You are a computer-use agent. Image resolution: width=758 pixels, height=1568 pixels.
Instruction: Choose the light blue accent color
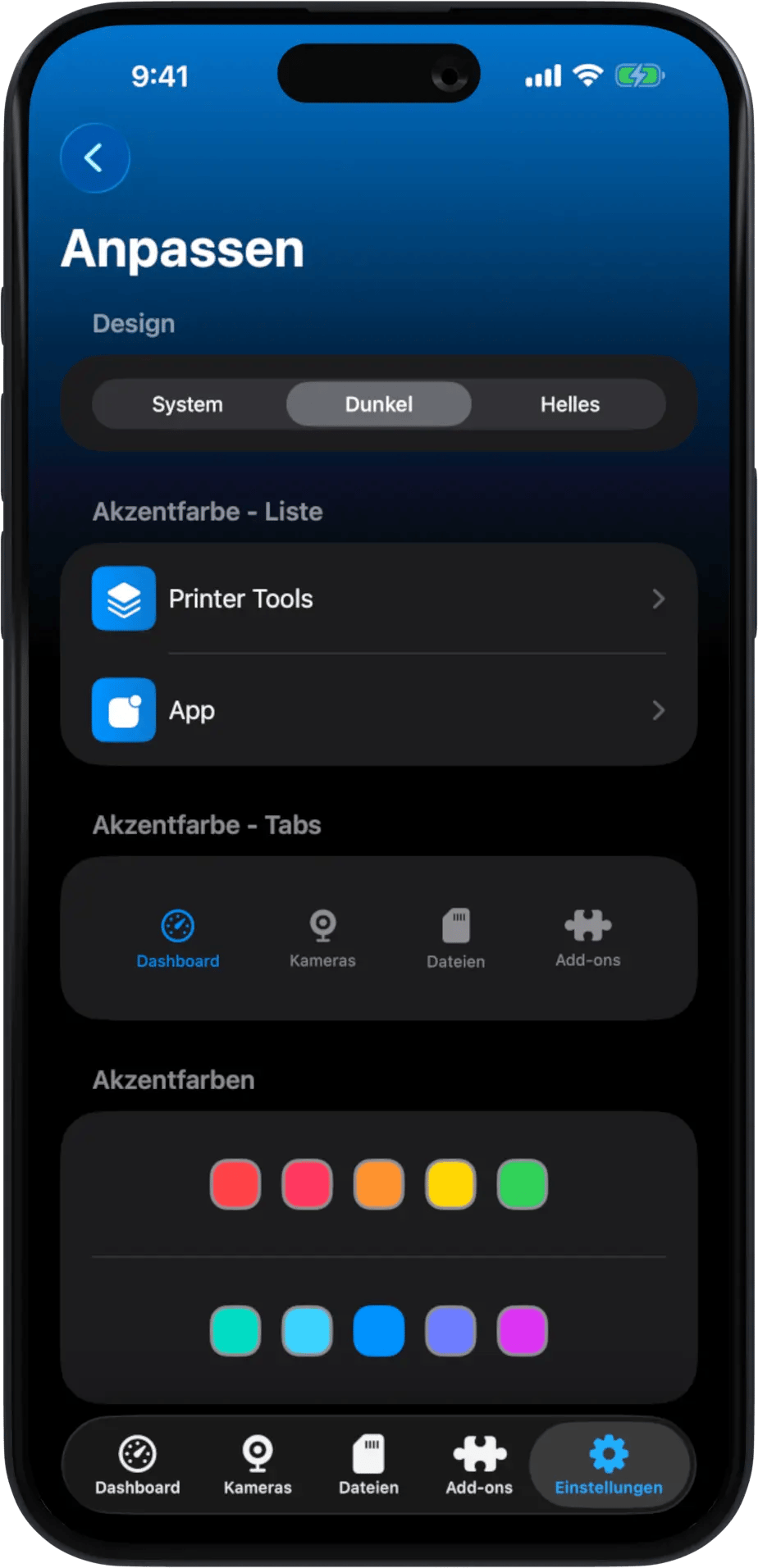(x=307, y=1330)
